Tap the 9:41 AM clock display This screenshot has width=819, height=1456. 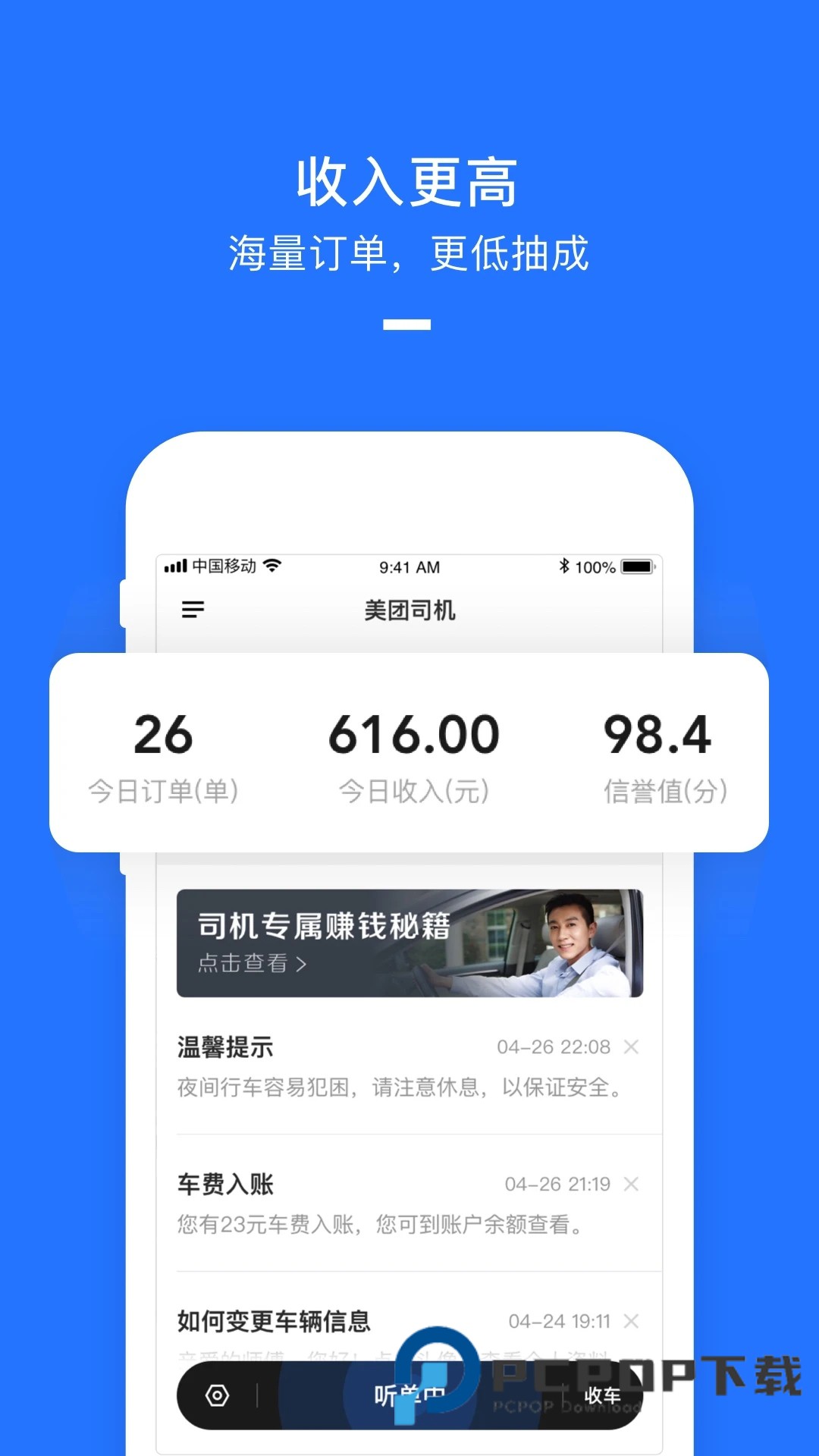(x=409, y=566)
